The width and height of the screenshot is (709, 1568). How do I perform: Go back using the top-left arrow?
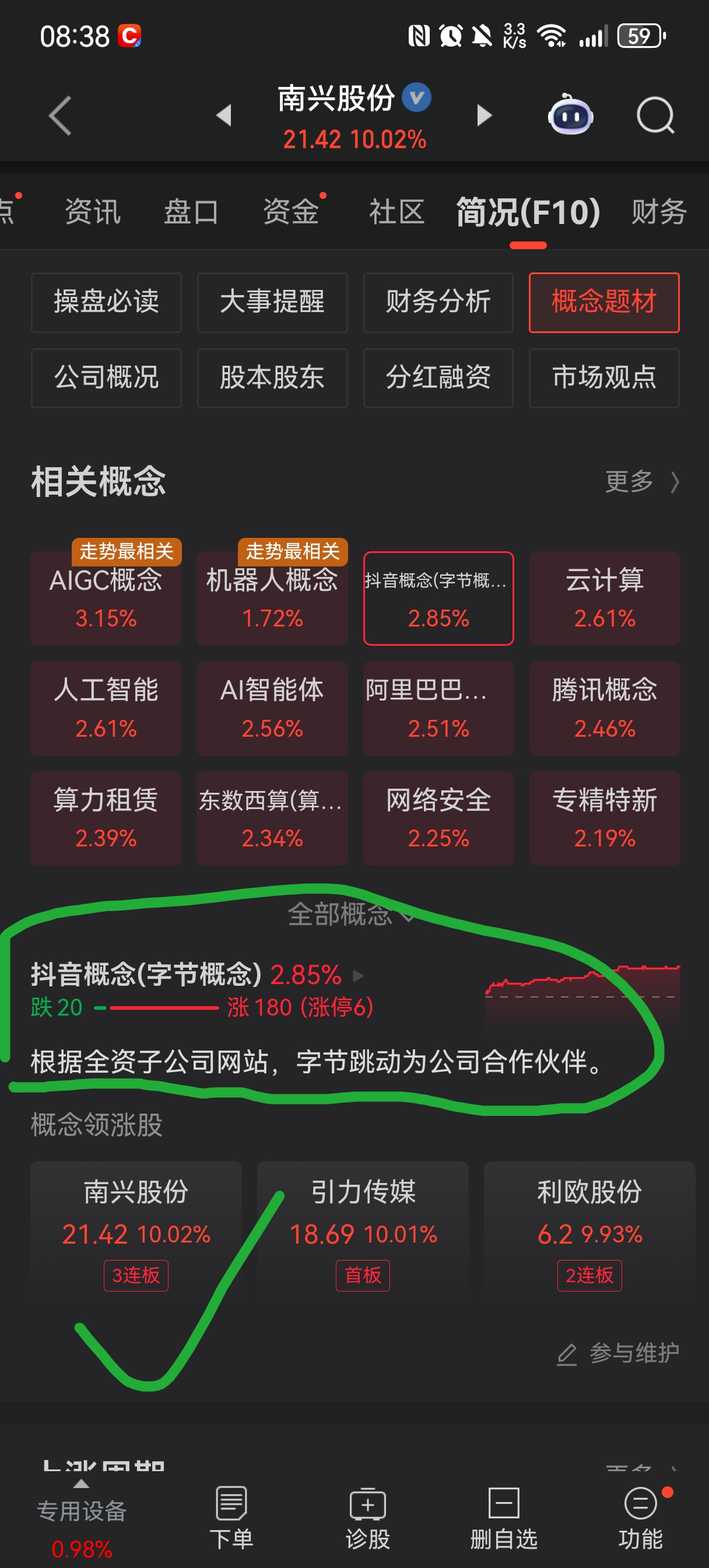60,115
